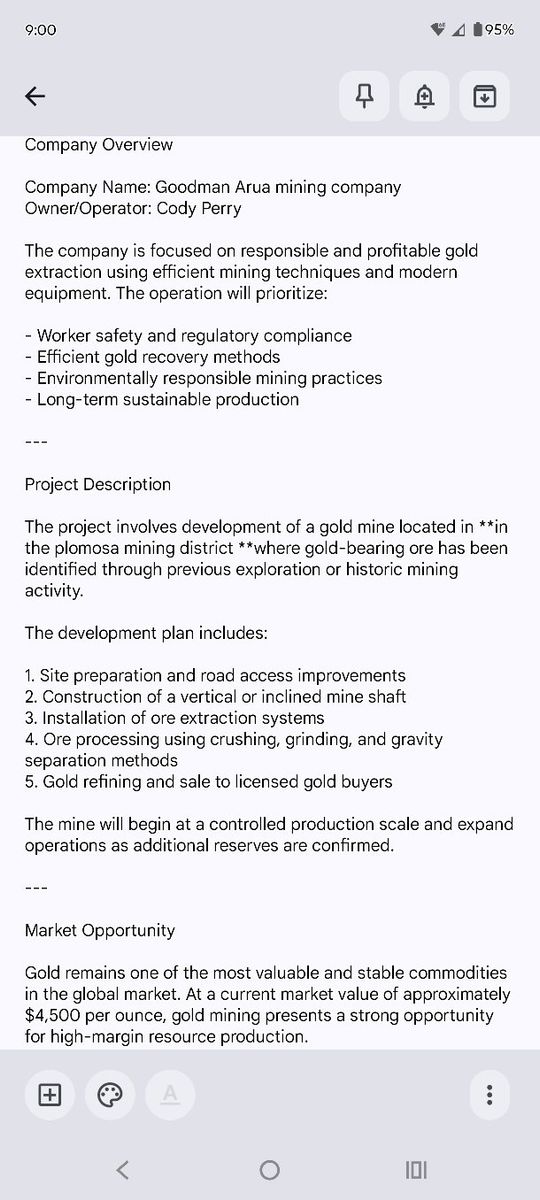
Task: Tap the note body to edit text
Action: coord(270,590)
